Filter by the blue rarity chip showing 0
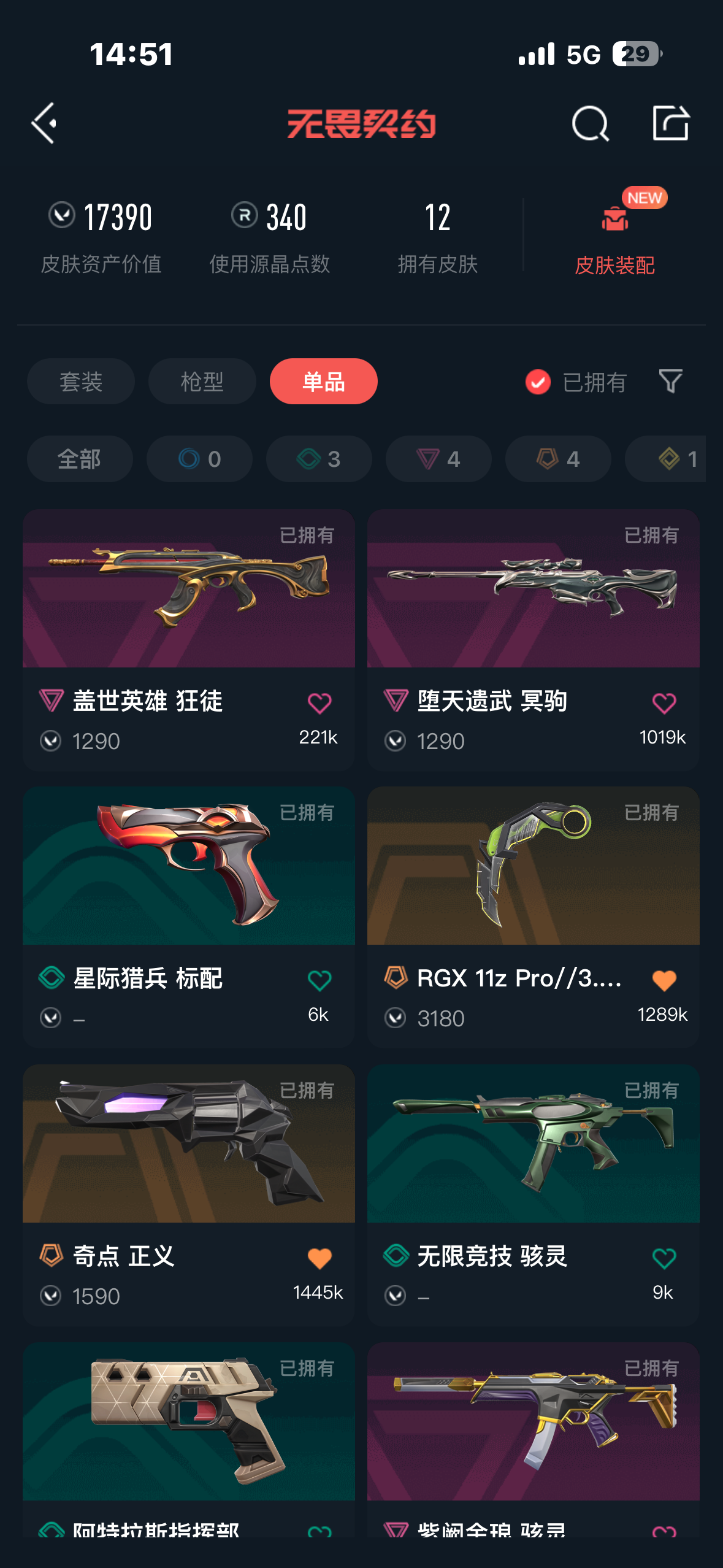 coord(199,459)
